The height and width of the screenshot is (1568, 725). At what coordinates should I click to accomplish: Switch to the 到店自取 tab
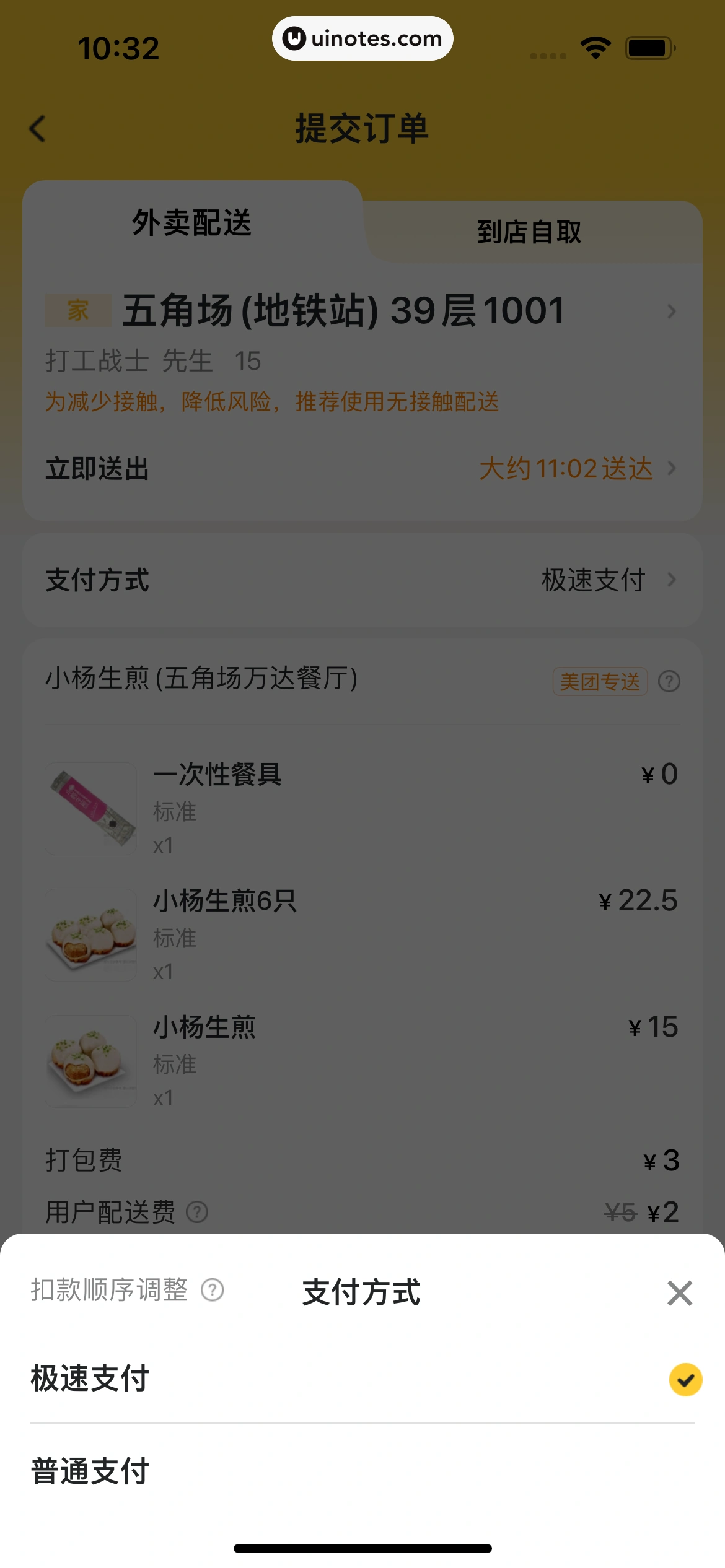click(530, 232)
